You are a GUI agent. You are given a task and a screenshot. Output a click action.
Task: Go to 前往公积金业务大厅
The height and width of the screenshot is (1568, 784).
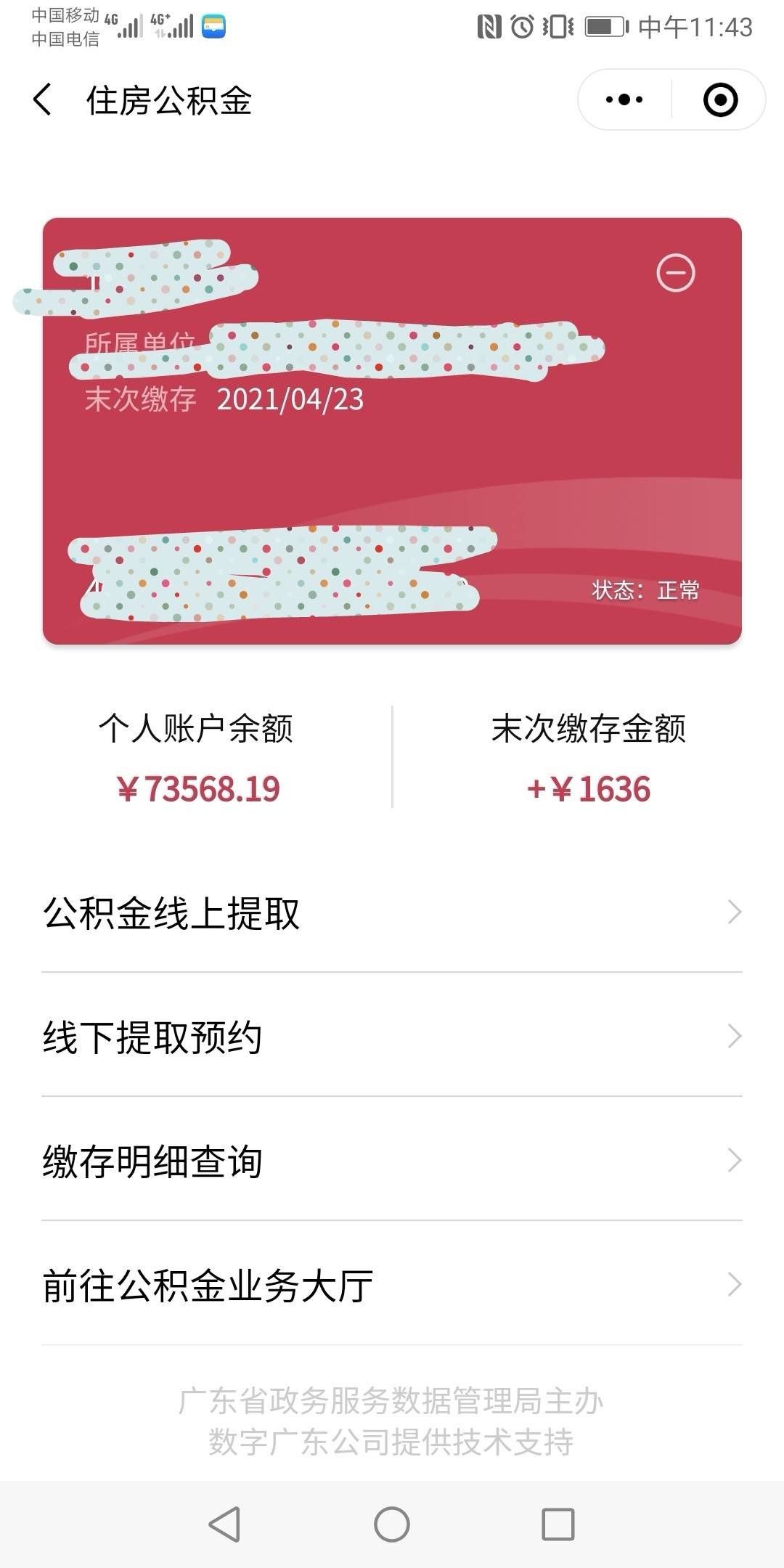coord(392,1285)
